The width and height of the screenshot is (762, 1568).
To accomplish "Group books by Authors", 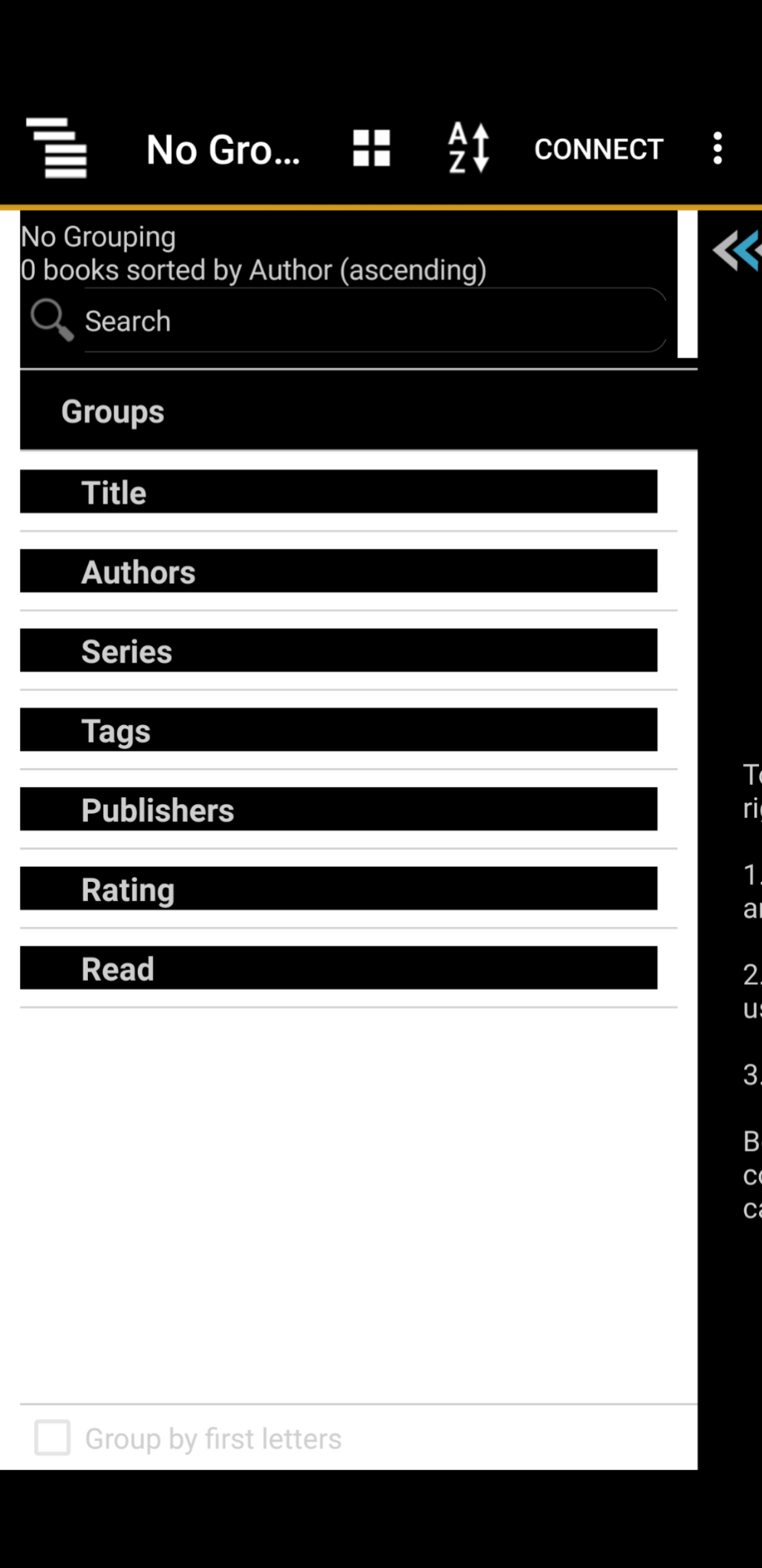I will pos(338,571).
